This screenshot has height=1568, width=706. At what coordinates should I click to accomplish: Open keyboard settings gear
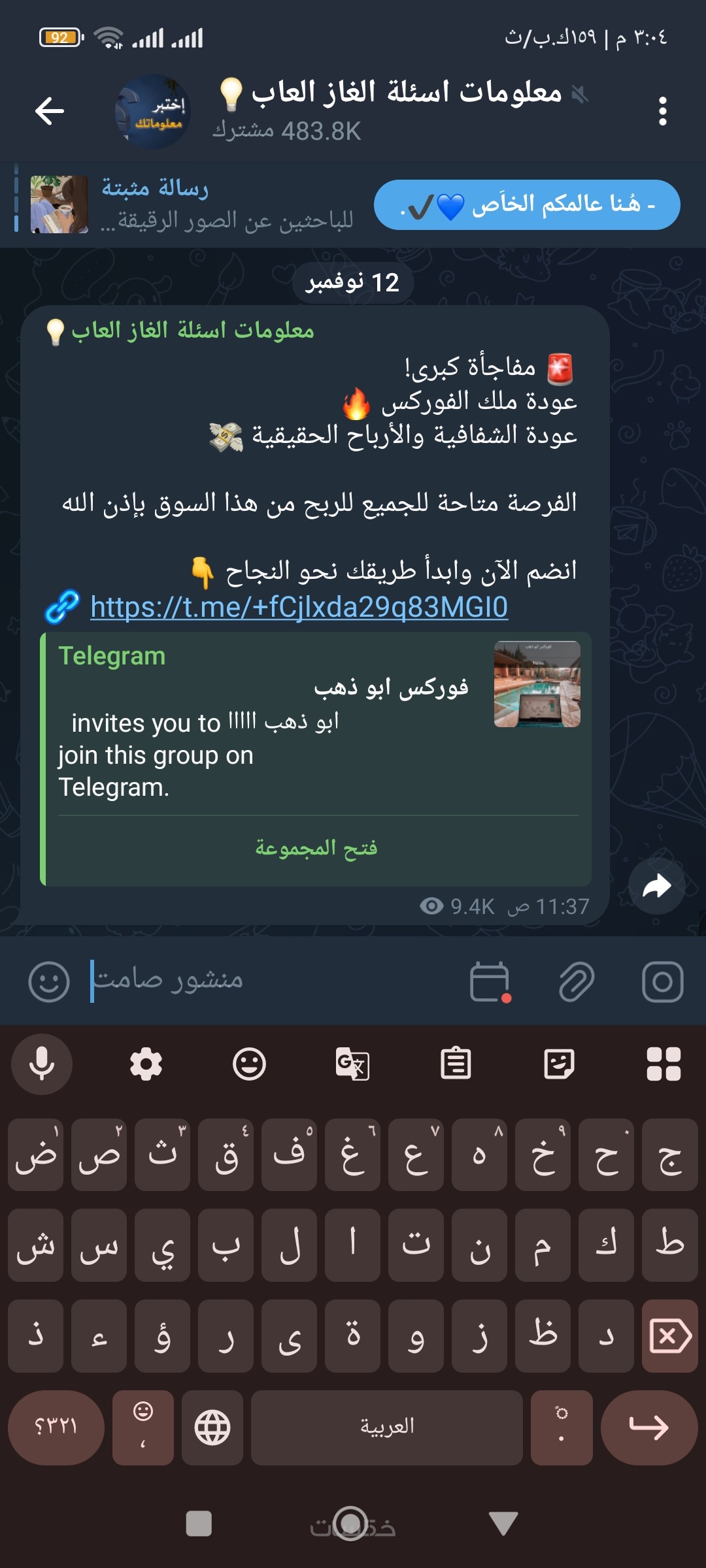point(146,1064)
